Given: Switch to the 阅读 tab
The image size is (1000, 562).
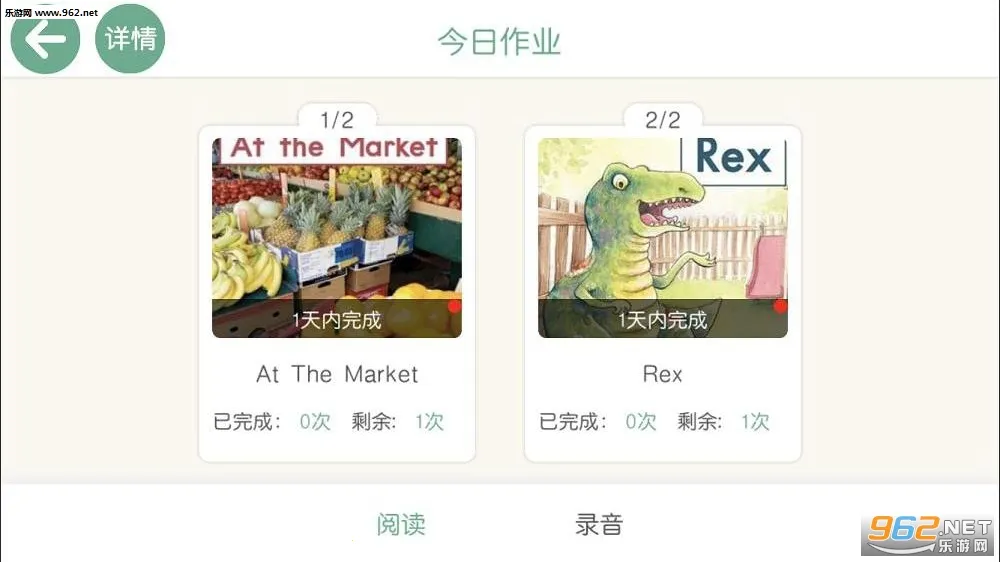Looking at the screenshot, I should tap(401, 524).
